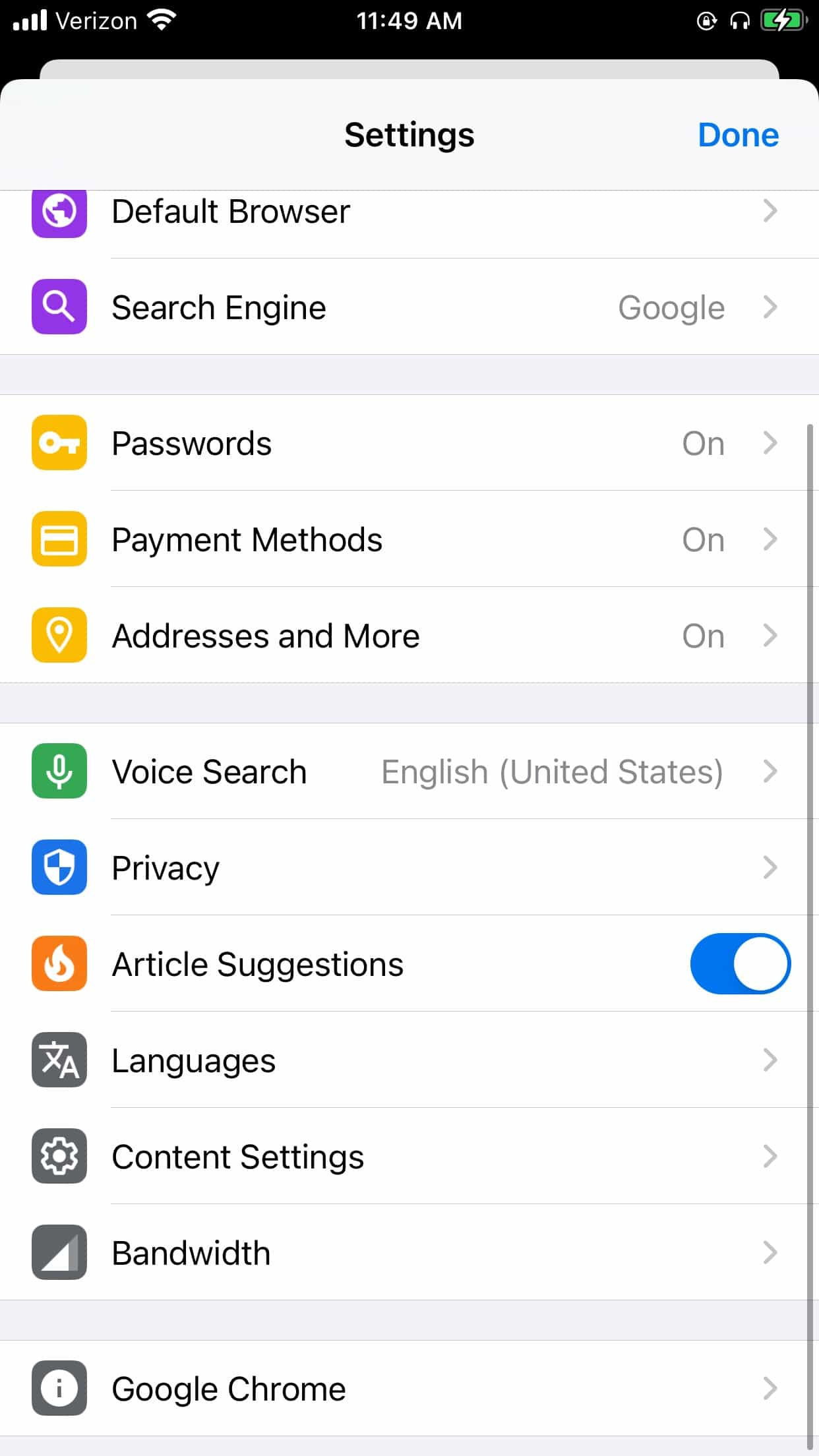Tap the Done button
This screenshot has height=1456, width=819.
click(x=738, y=135)
